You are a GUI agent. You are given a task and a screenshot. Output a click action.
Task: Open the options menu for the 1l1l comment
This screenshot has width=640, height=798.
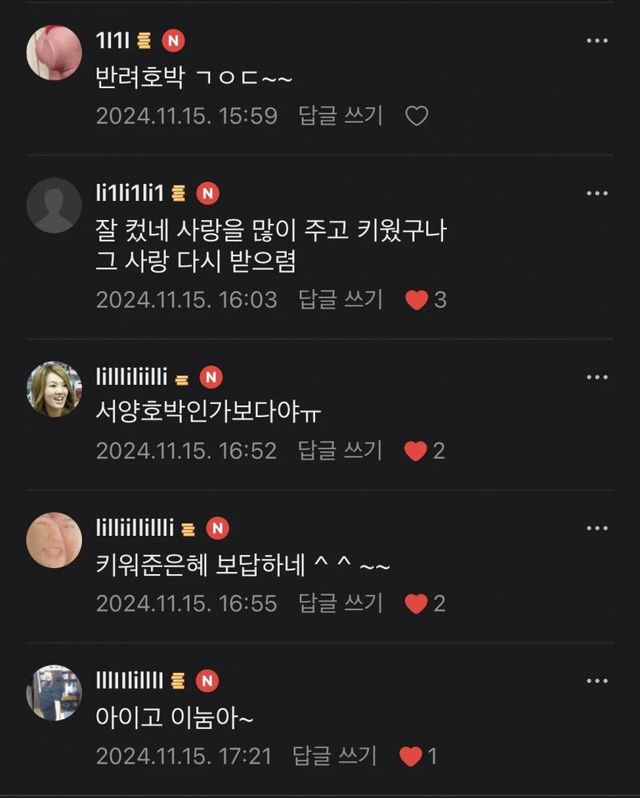597,41
